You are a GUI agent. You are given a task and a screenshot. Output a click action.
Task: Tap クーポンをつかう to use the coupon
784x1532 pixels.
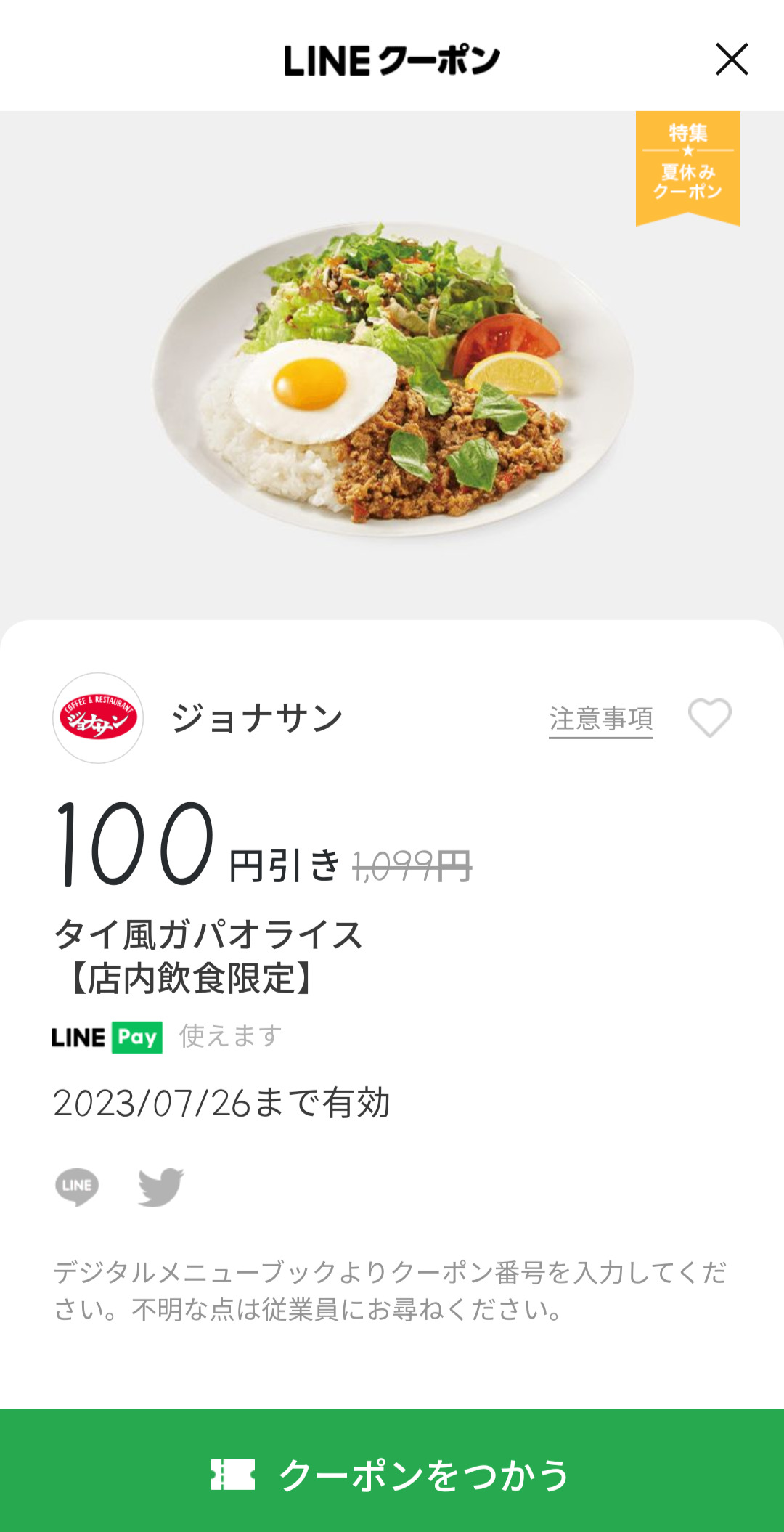[x=392, y=1474]
